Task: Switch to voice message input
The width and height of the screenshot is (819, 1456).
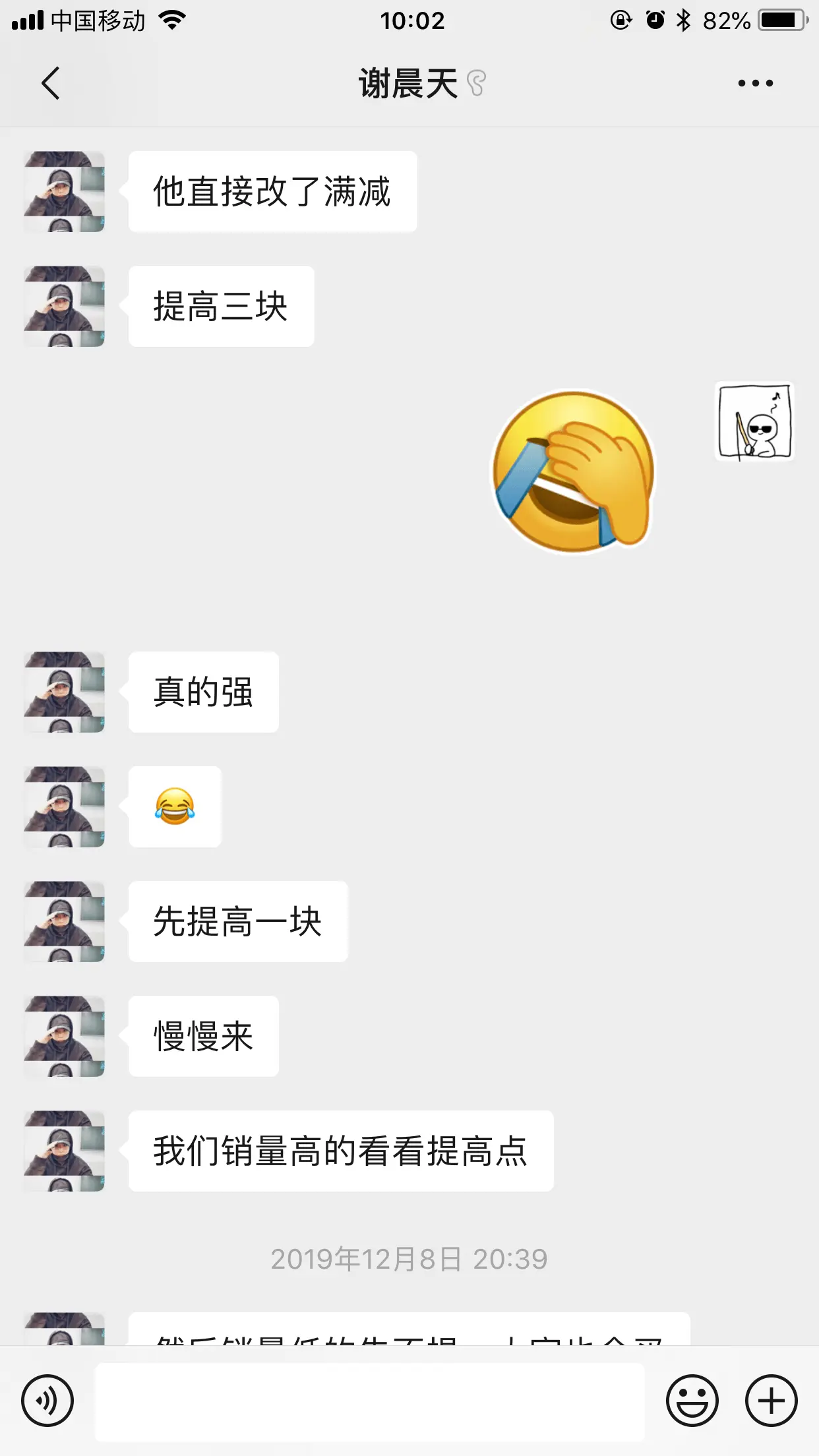Action: [x=47, y=1401]
